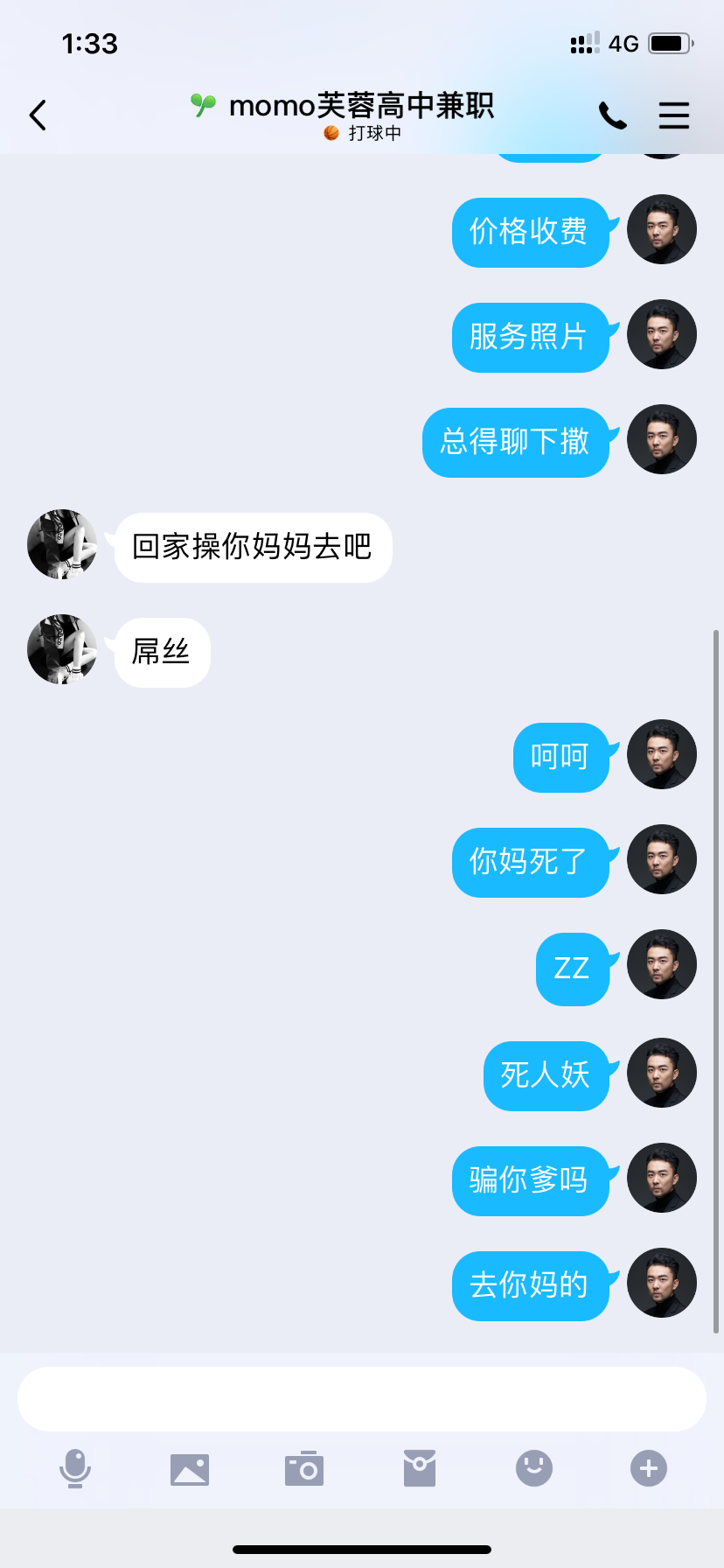Record a voice message with the microphone
The image size is (724, 1568).
point(75,1468)
